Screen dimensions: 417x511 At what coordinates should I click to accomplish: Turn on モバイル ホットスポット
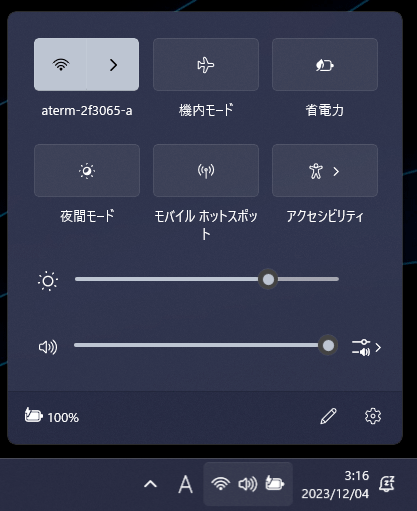(x=206, y=170)
